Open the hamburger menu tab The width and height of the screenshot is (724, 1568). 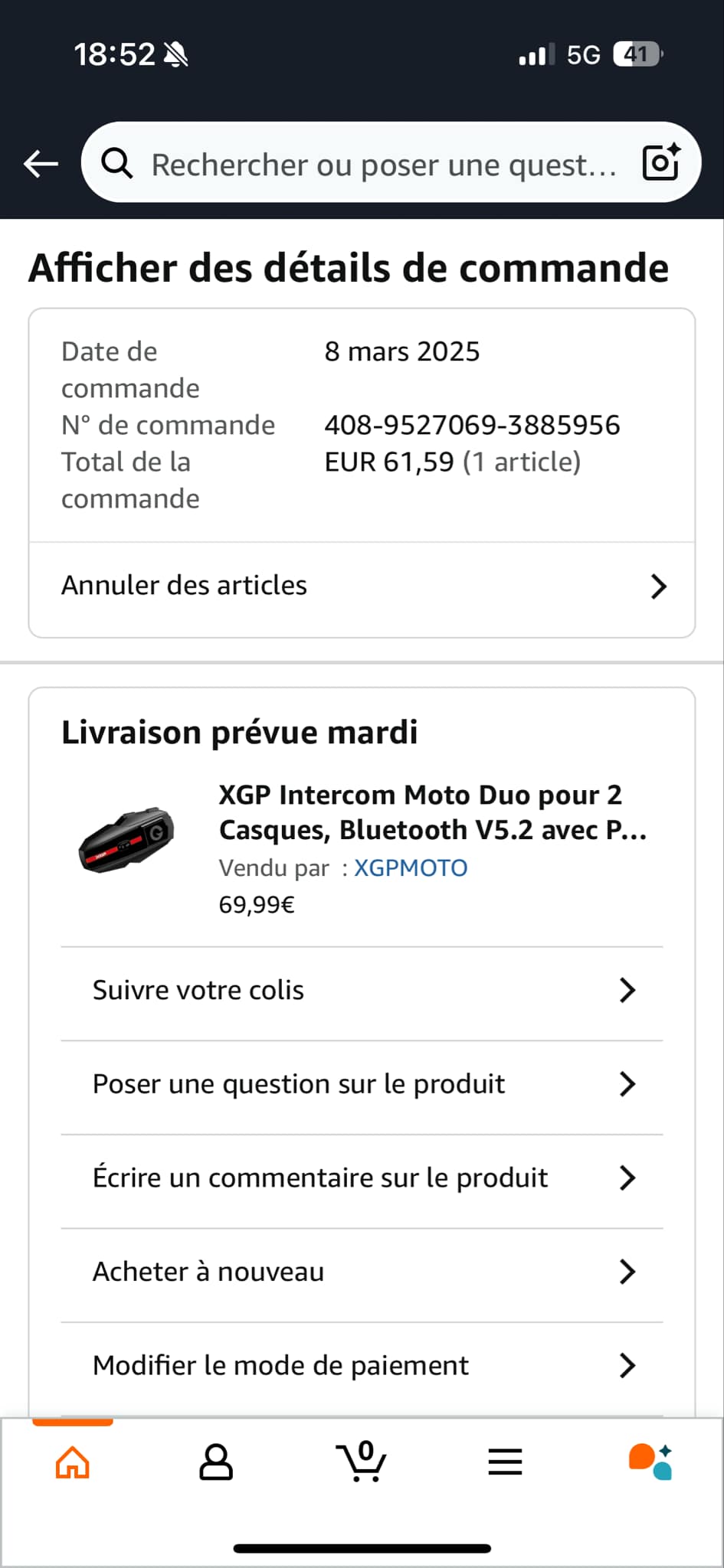(506, 1462)
